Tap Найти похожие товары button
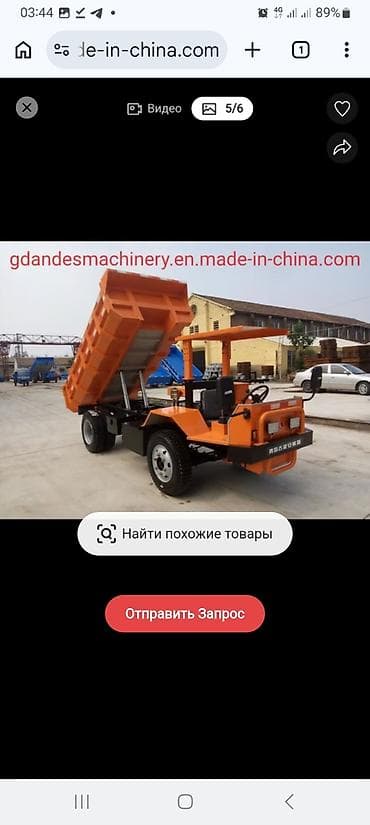Image resolution: width=370 pixels, height=825 pixels. 185,534
